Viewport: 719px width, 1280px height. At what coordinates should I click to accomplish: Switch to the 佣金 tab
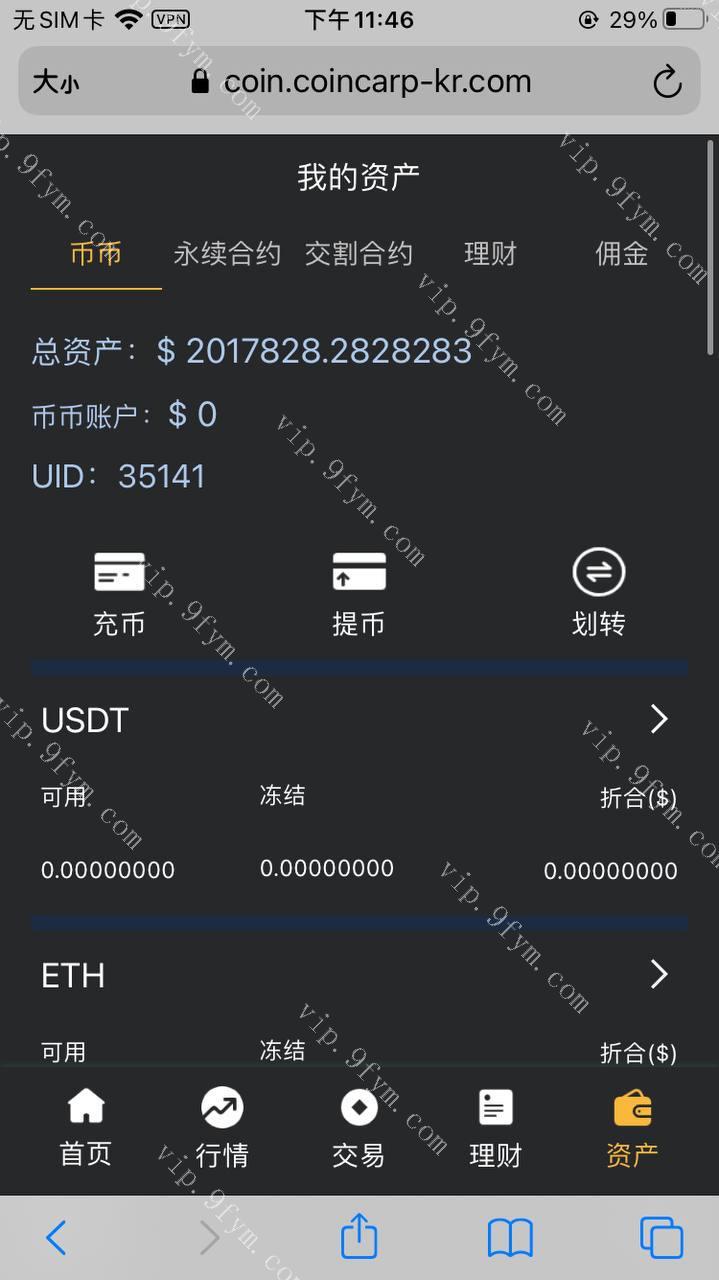point(621,254)
